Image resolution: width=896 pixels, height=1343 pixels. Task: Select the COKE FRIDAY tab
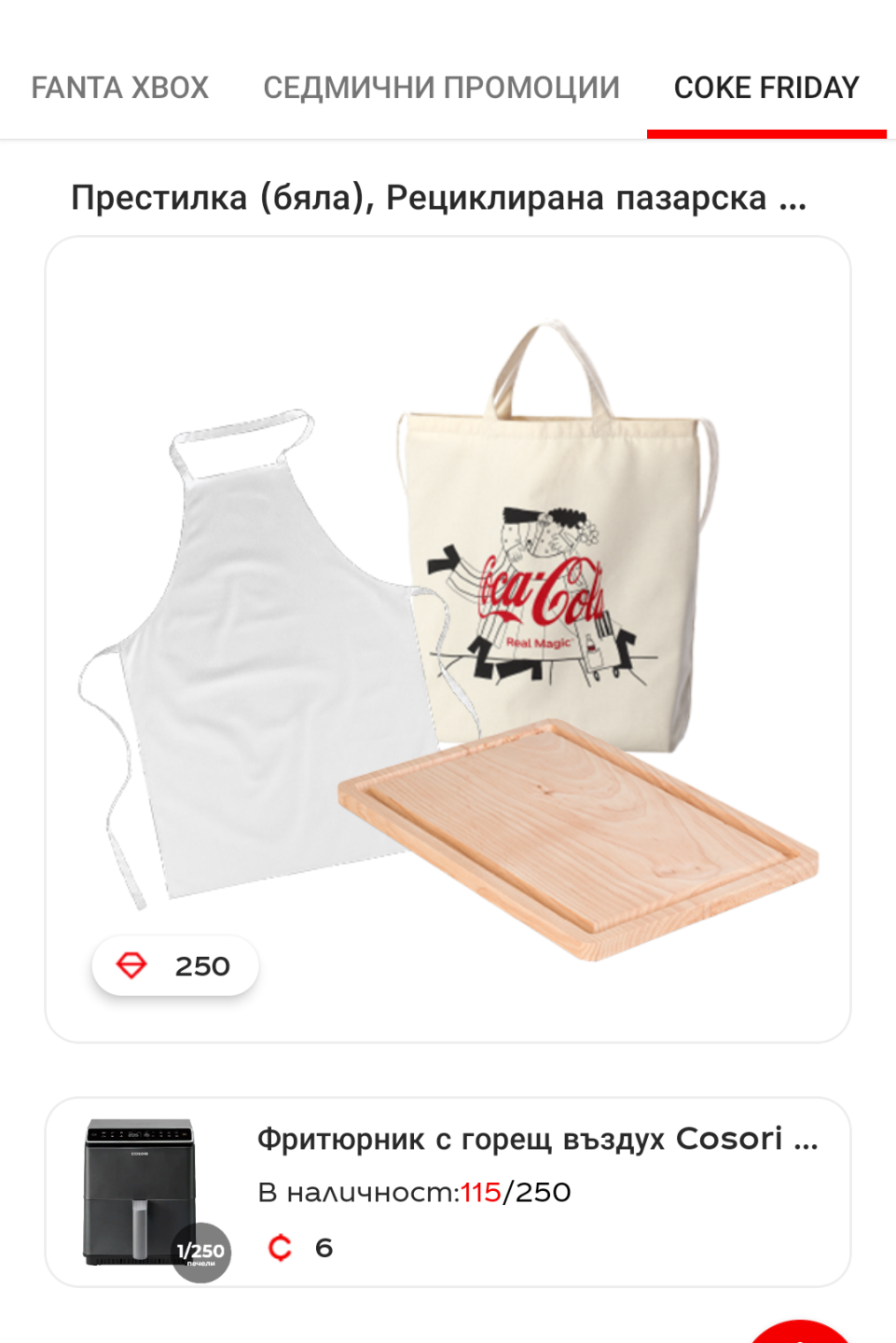coord(765,88)
